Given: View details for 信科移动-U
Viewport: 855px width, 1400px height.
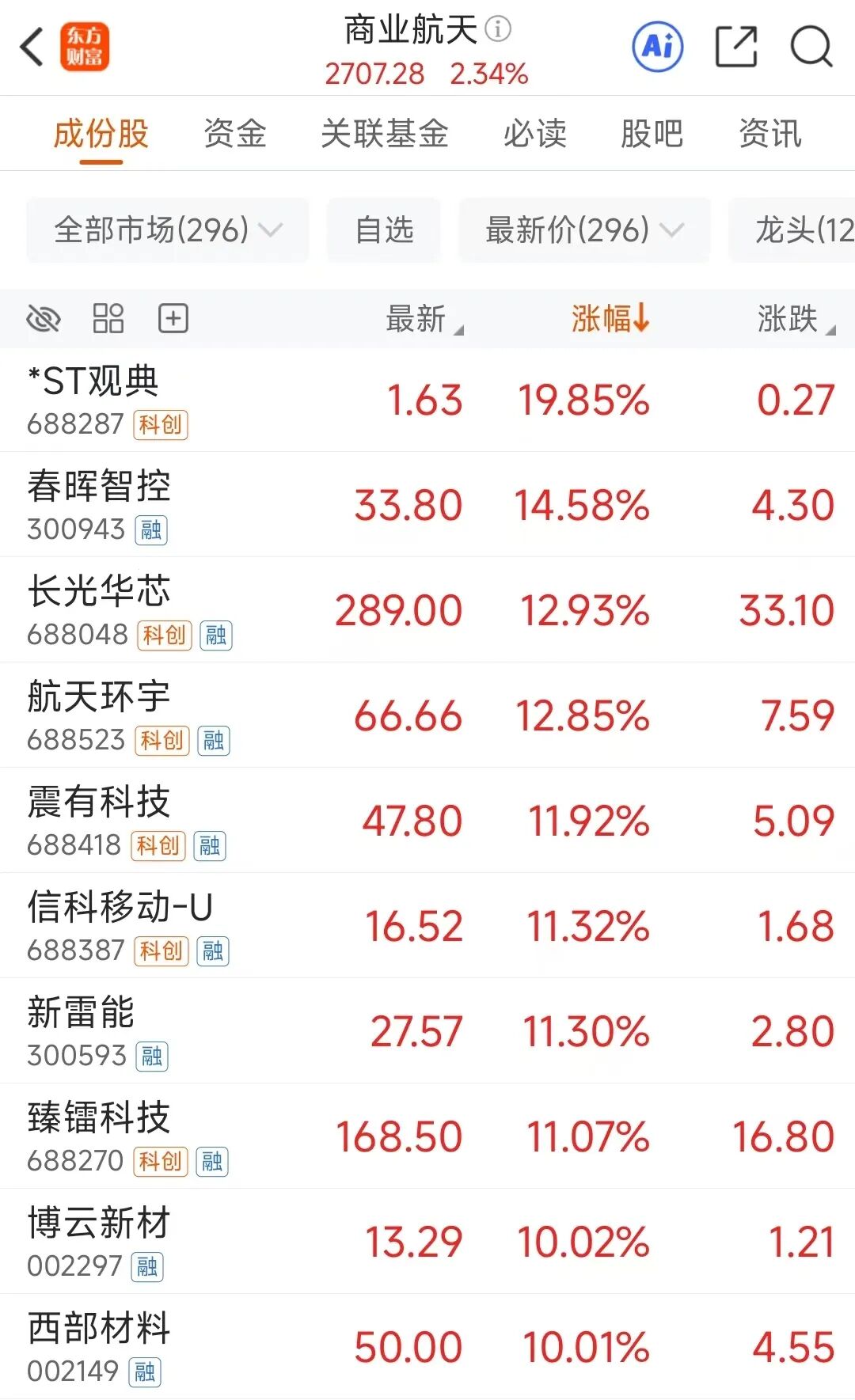Looking at the screenshot, I should coord(427,926).
